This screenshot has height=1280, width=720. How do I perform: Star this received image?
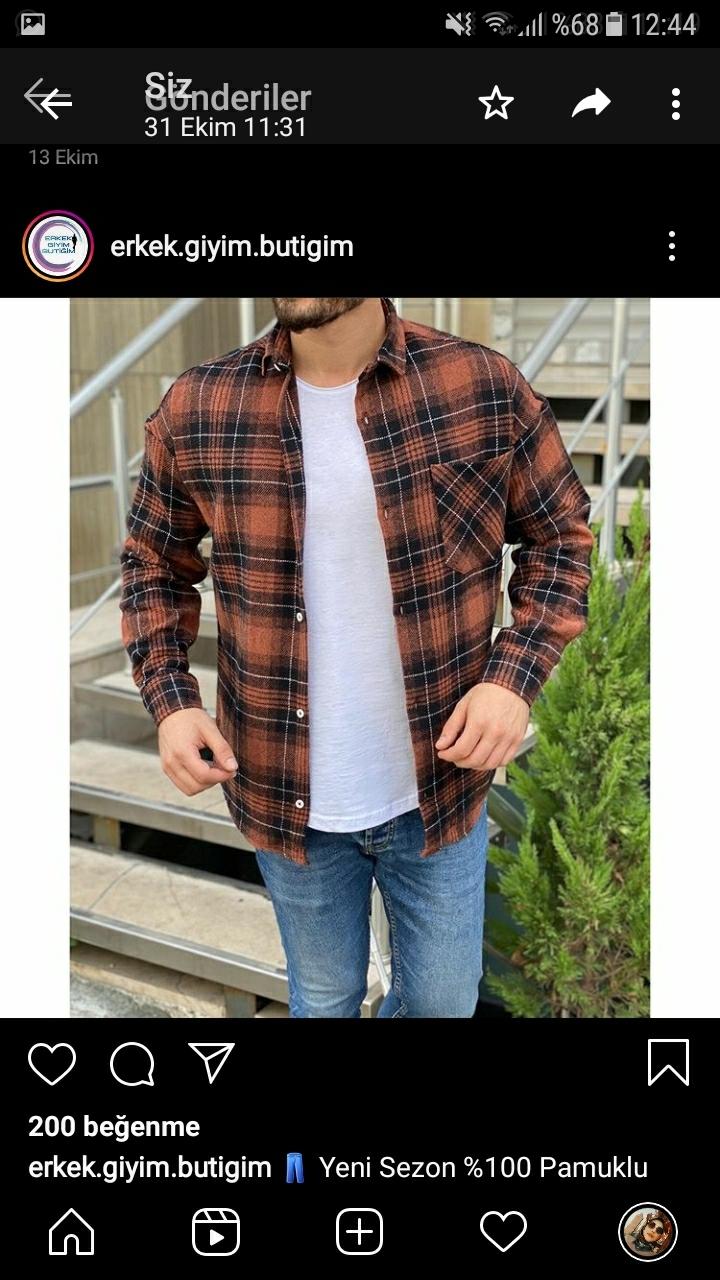coord(496,103)
